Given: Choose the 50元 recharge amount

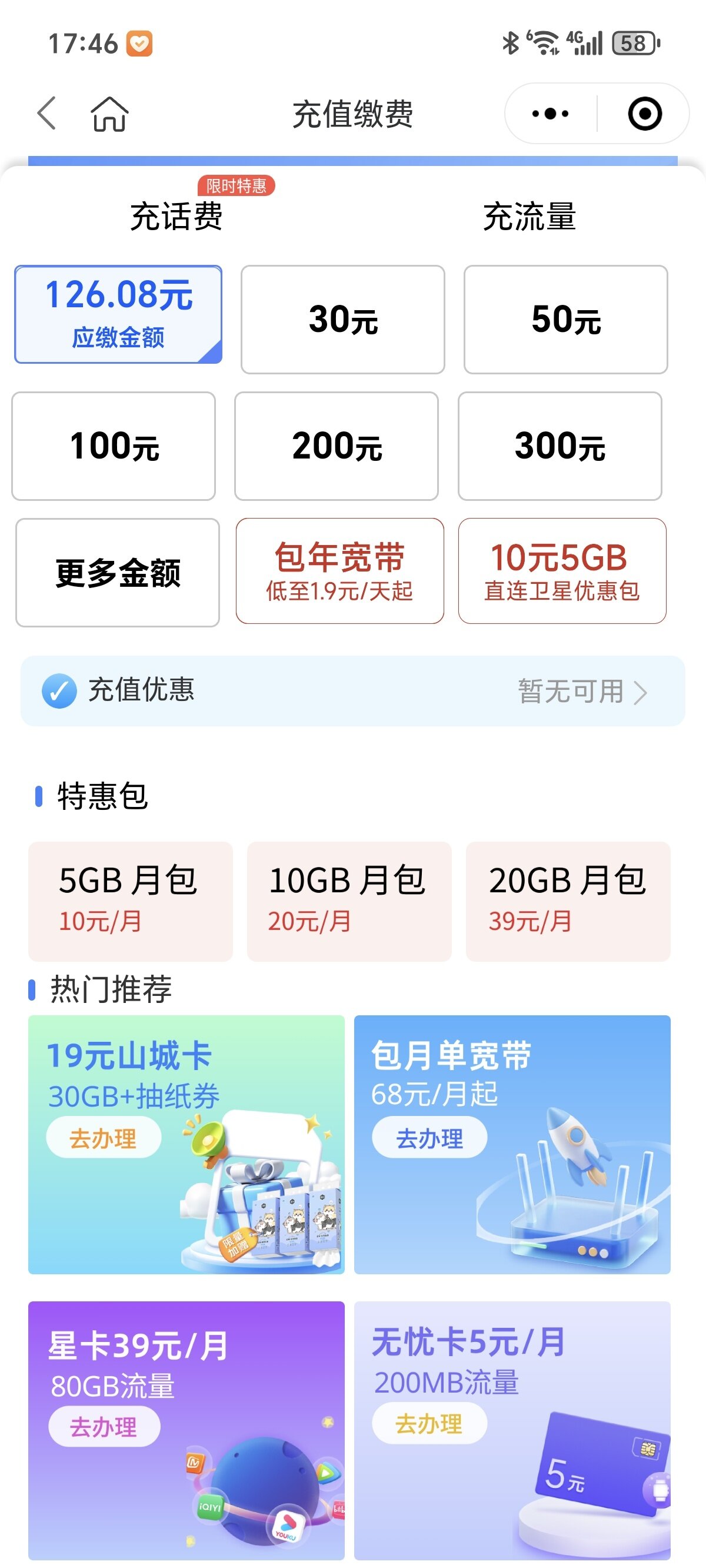Looking at the screenshot, I should [x=565, y=320].
